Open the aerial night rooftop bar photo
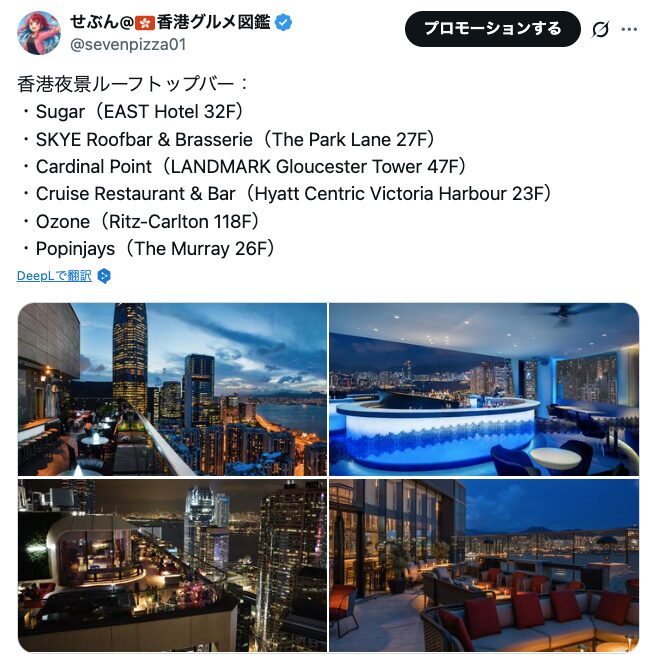The width and height of the screenshot is (657, 661). click(x=172, y=565)
